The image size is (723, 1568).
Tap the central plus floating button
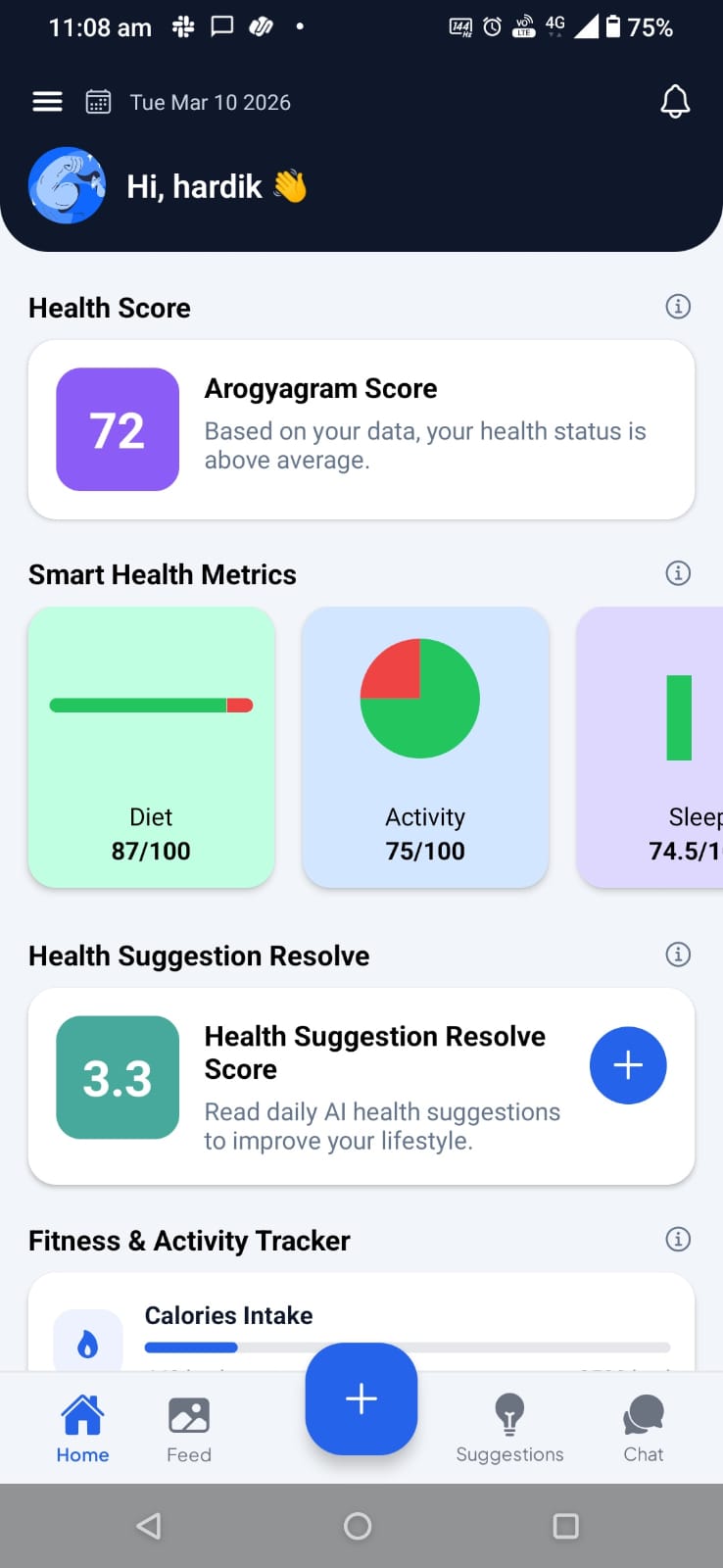(361, 1398)
